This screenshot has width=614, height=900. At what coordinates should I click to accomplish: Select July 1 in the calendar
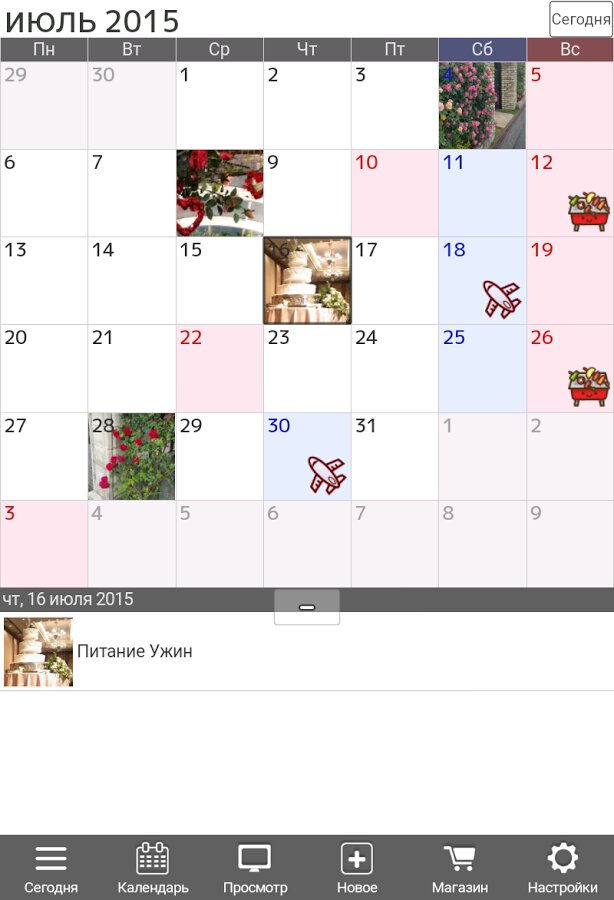pyautogui.click(x=219, y=105)
